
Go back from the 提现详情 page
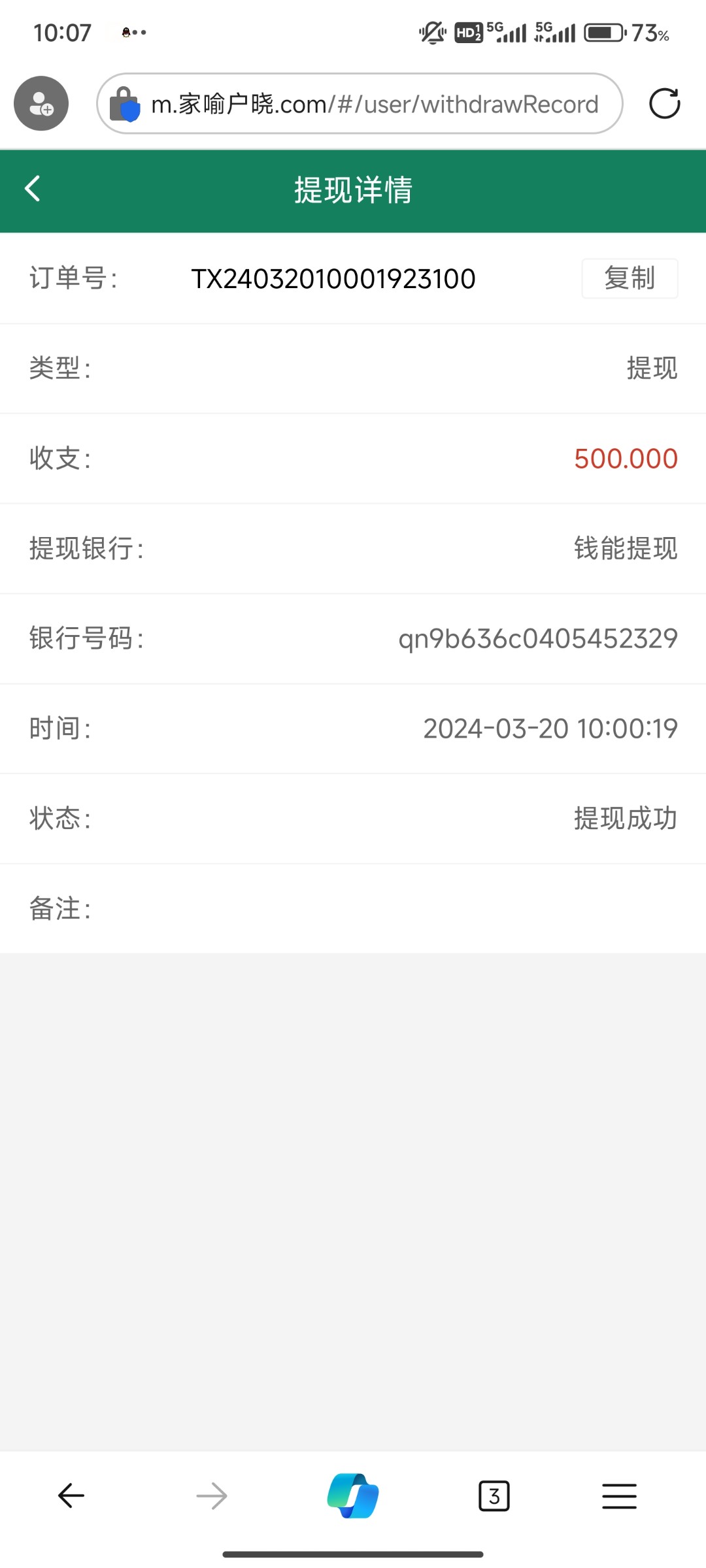(x=33, y=189)
